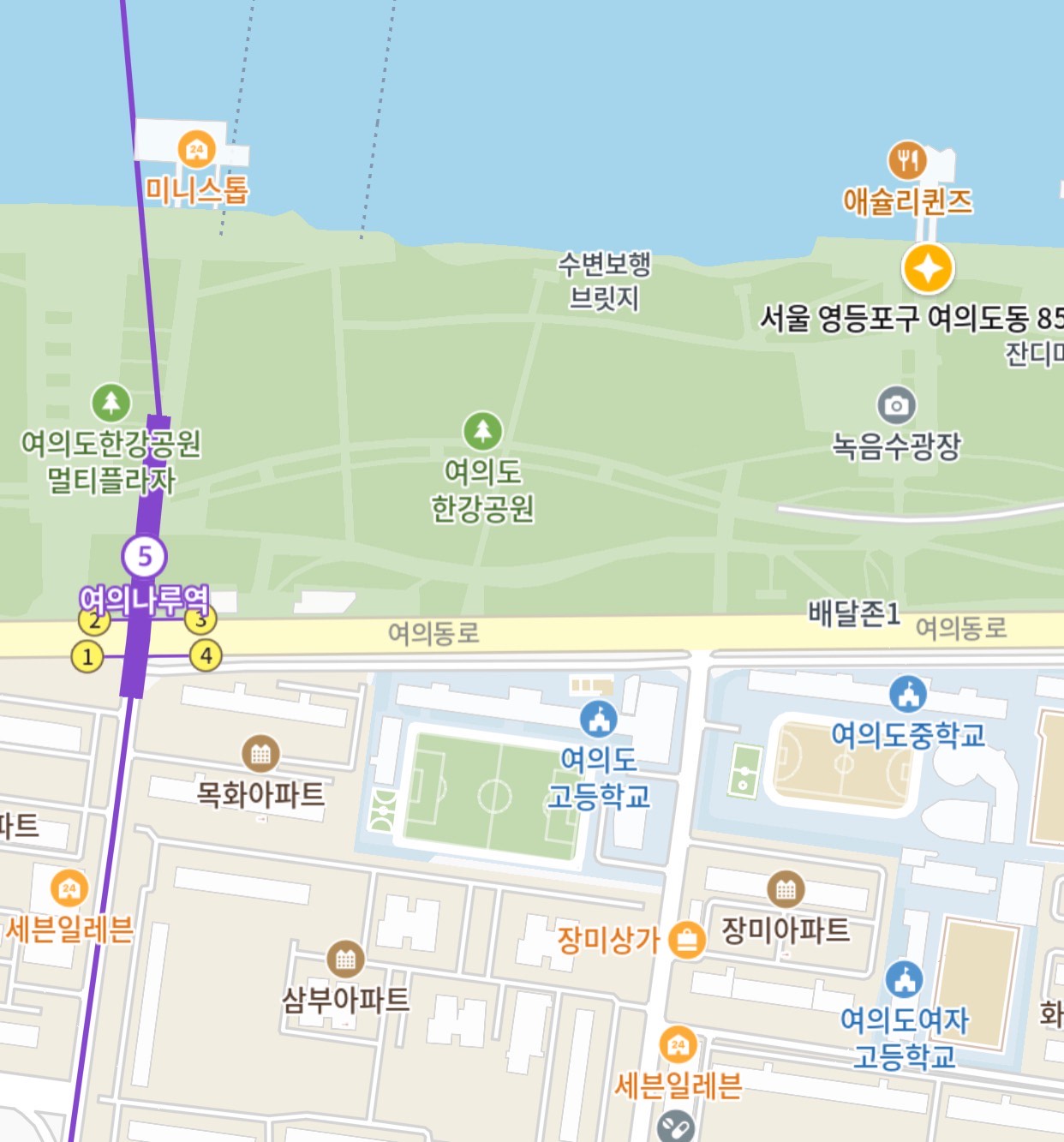Select the 여의도 한강공원 tree marker
This screenshot has width=1064, height=1142.
pos(482,431)
